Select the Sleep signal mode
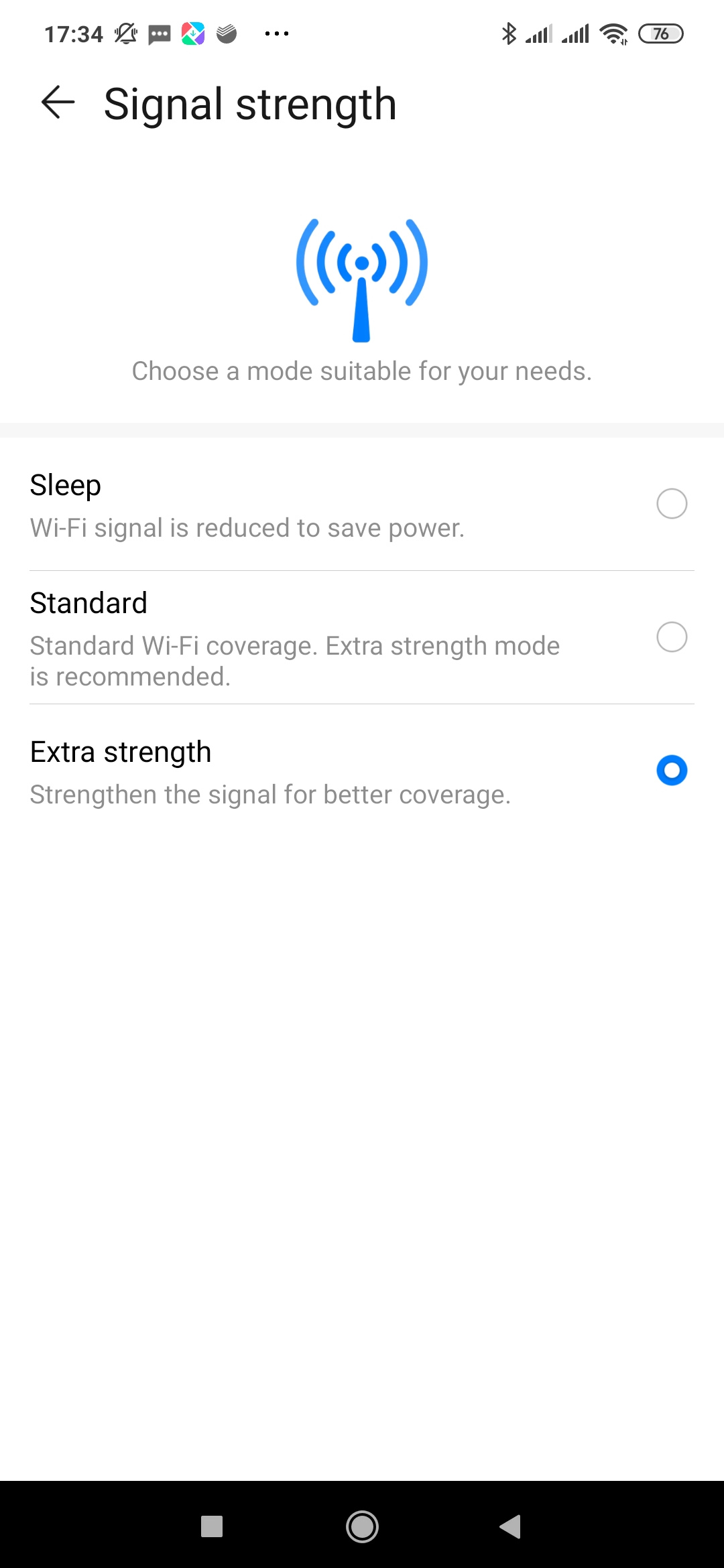724x1568 pixels. point(671,504)
